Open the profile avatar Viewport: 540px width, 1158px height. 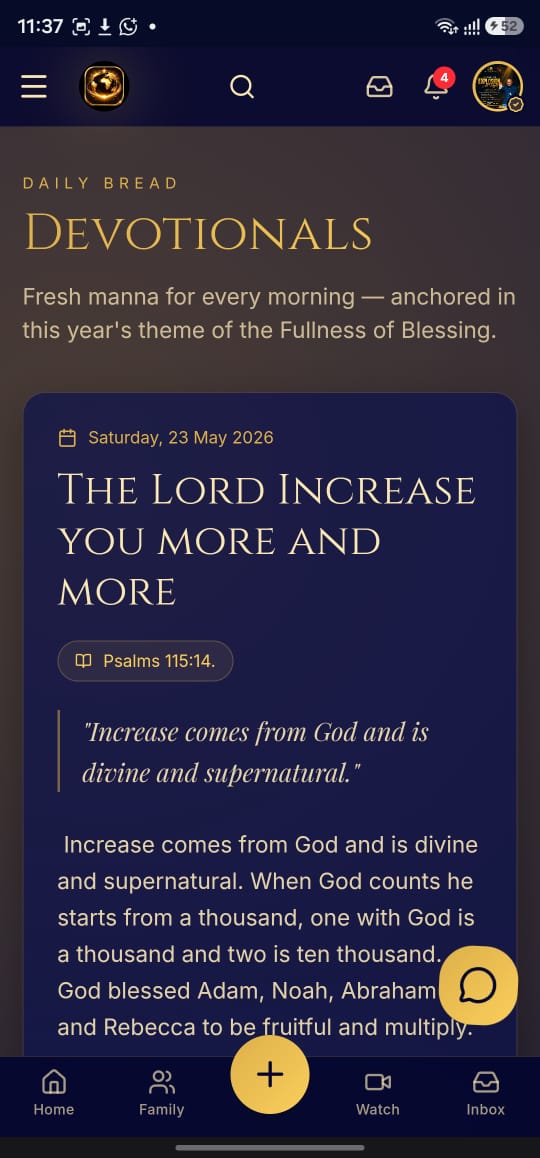point(498,86)
